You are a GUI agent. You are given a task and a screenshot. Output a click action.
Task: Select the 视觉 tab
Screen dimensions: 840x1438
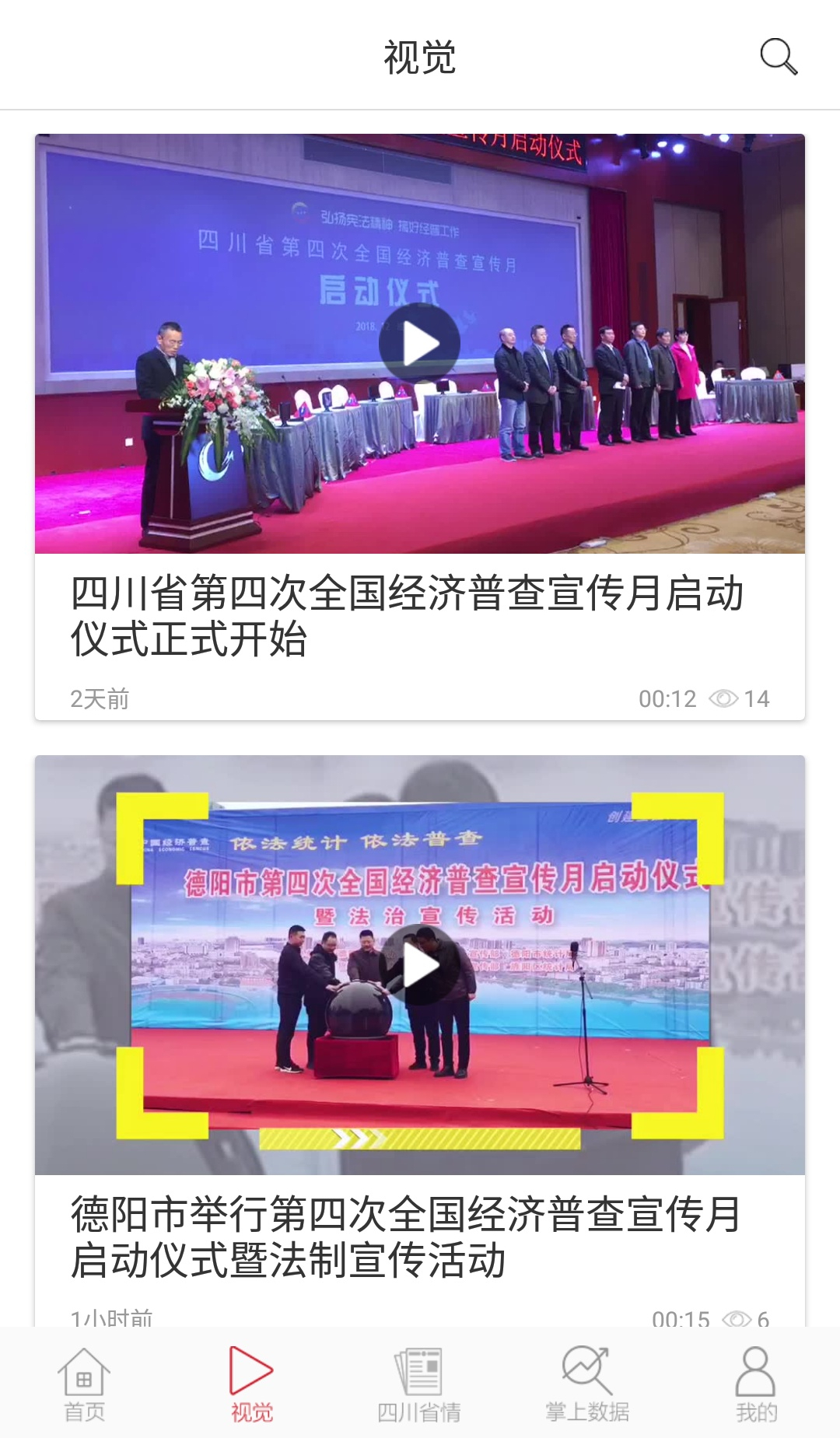(x=252, y=1384)
